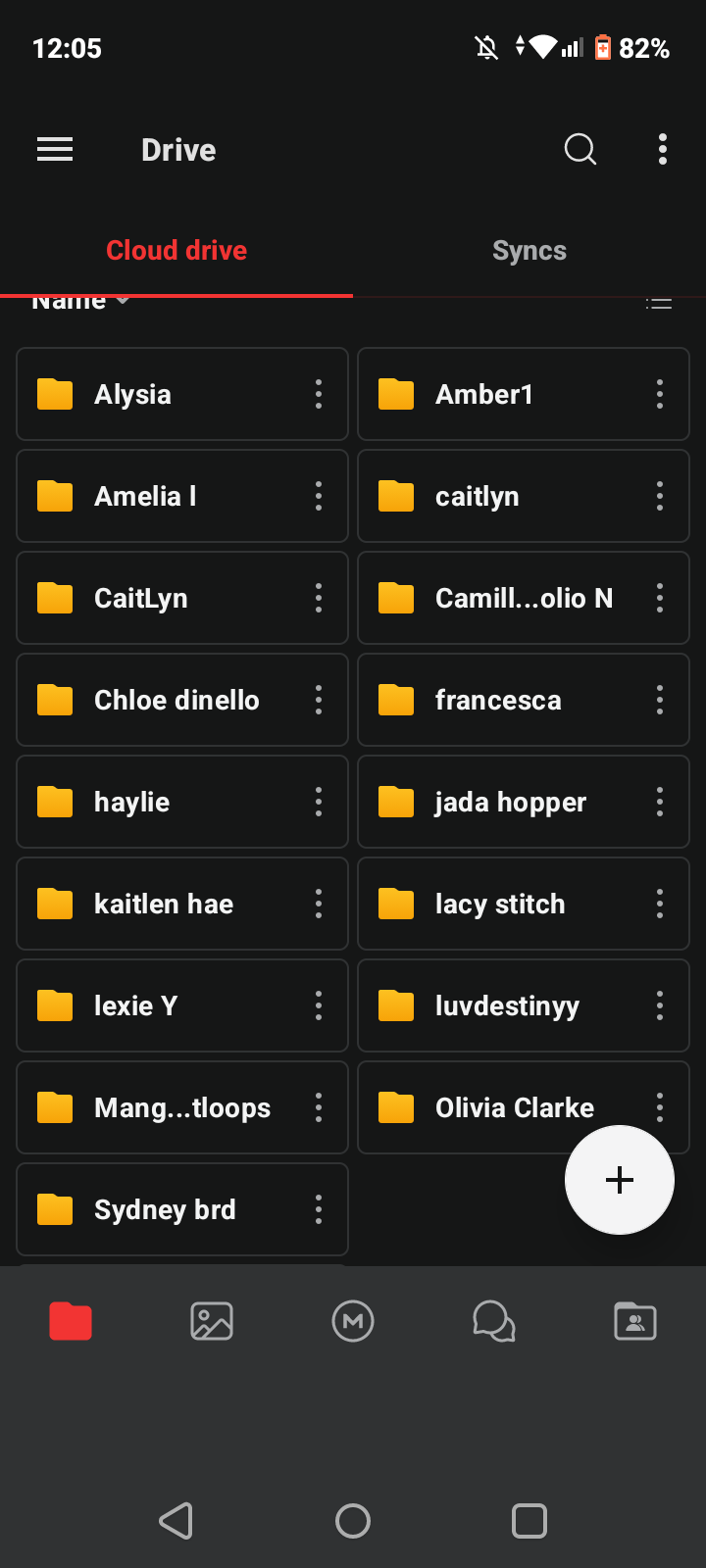Image resolution: width=706 pixels, height=1568 pixels.
Task: Open the Chloe dinello folder
Action: [x=182, y=700]
